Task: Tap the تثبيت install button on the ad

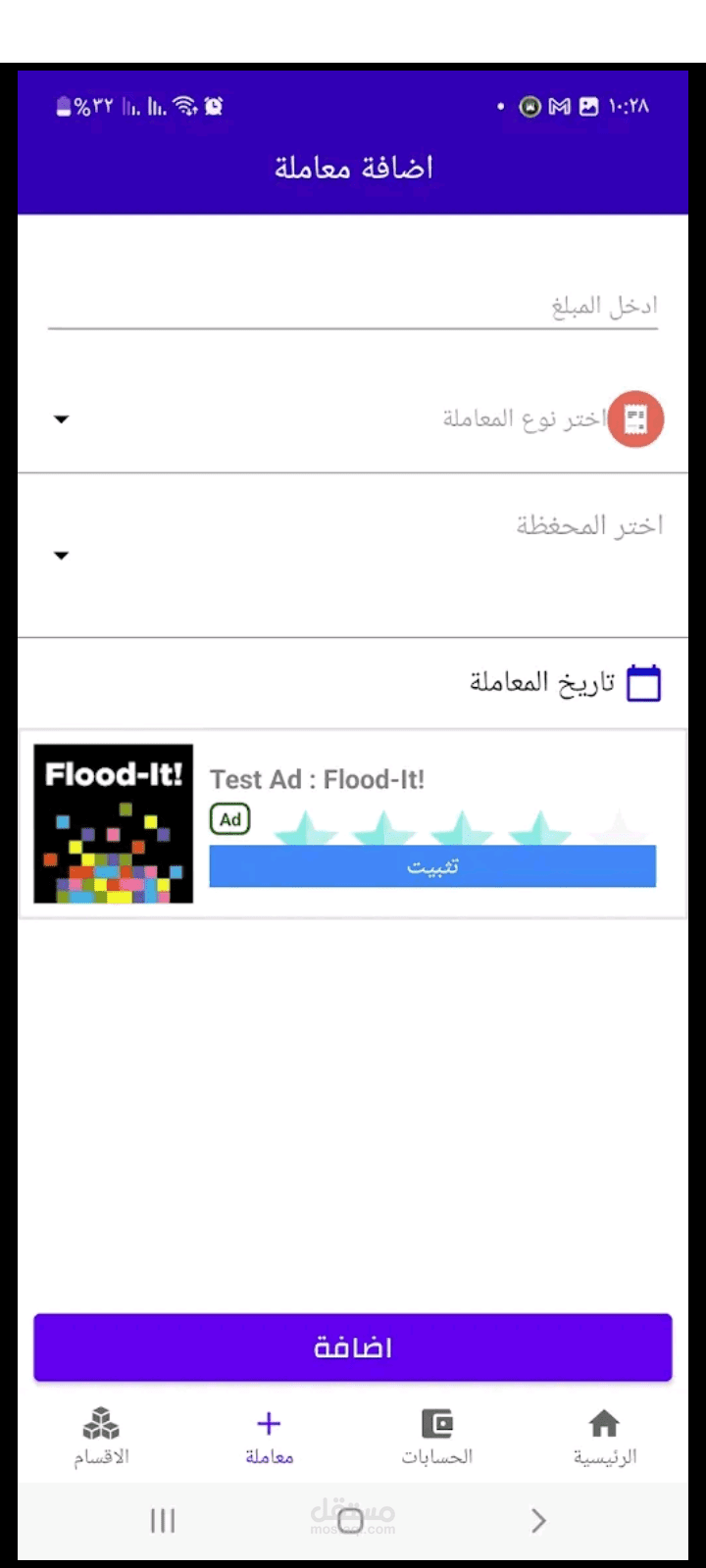Action: (432, 866)
